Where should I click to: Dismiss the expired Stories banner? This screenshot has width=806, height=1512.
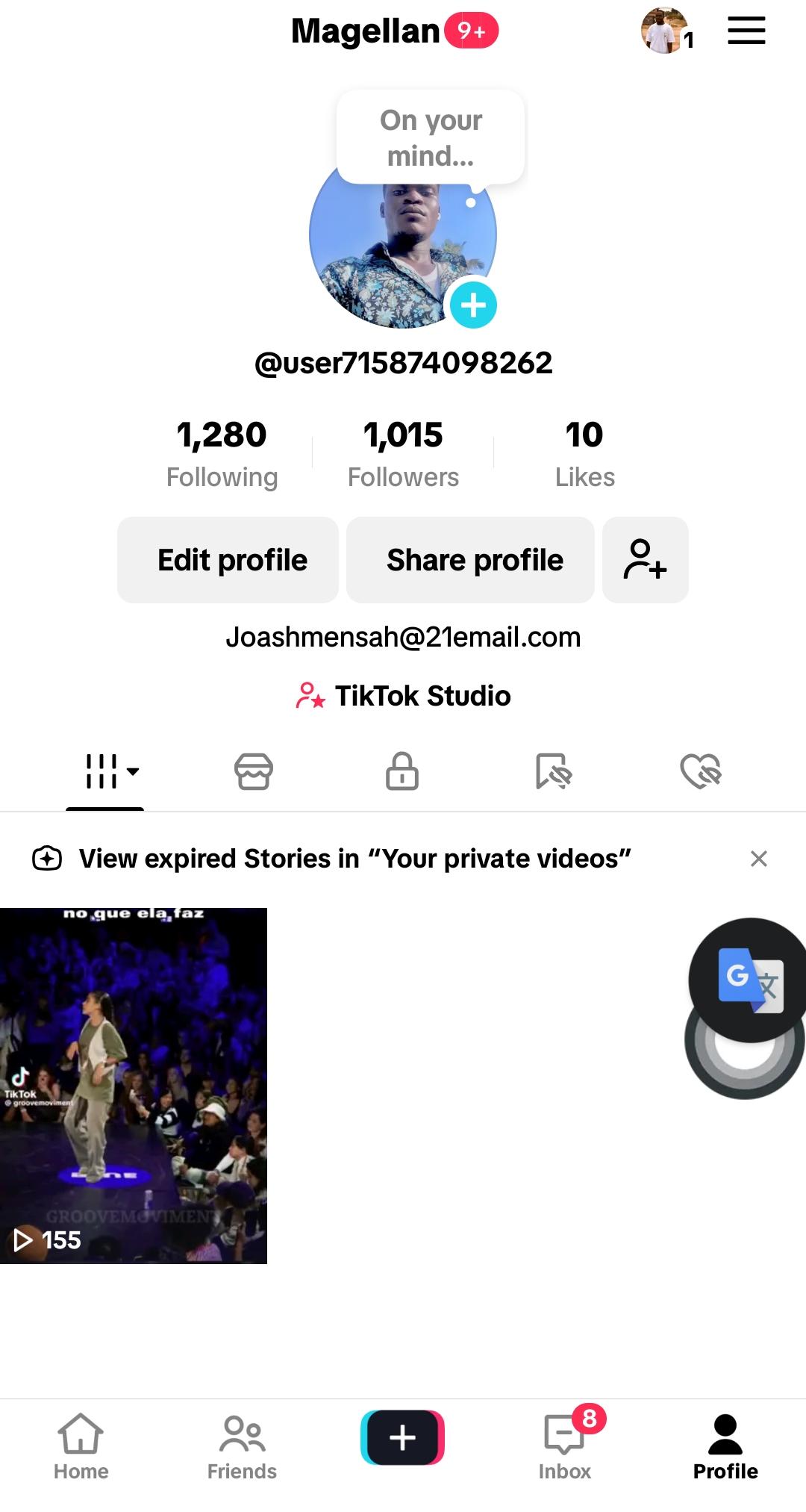point(759,859)
